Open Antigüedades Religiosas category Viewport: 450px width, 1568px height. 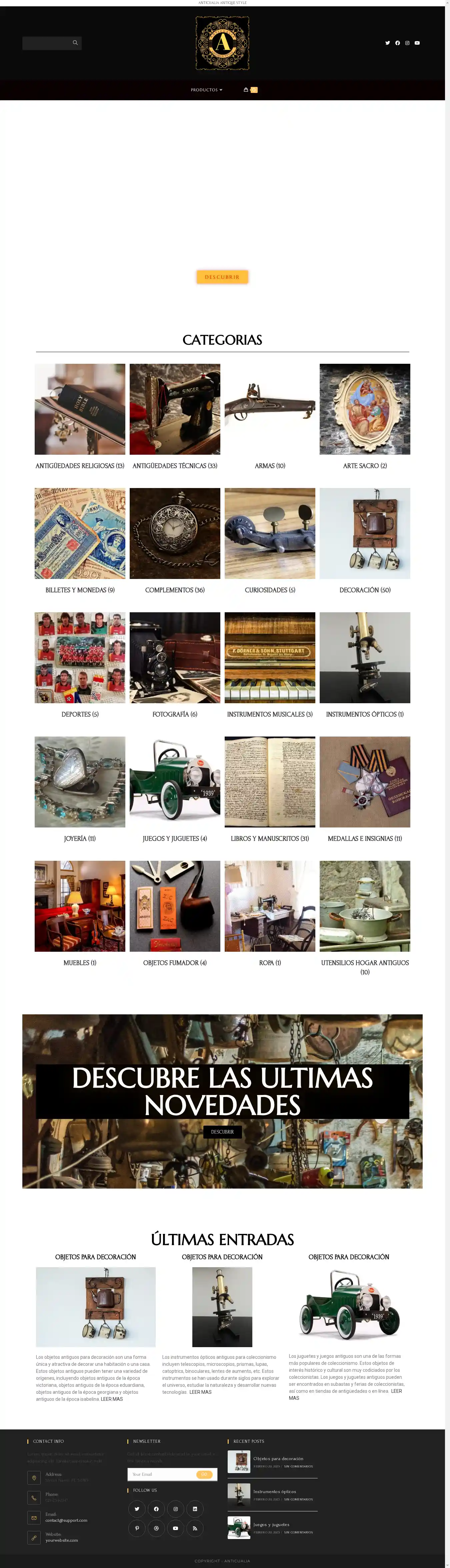tap(80, 409)
